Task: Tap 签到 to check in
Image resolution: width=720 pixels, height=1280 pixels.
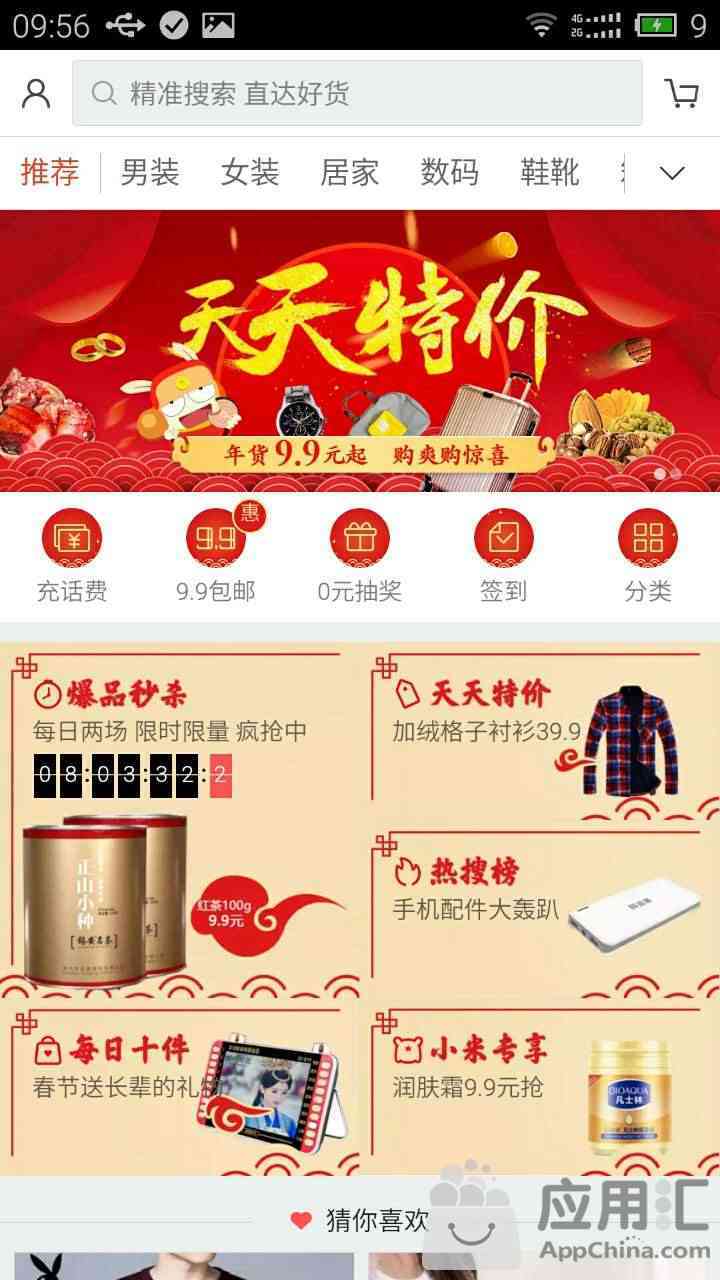Action: click(x=504, y=557)
